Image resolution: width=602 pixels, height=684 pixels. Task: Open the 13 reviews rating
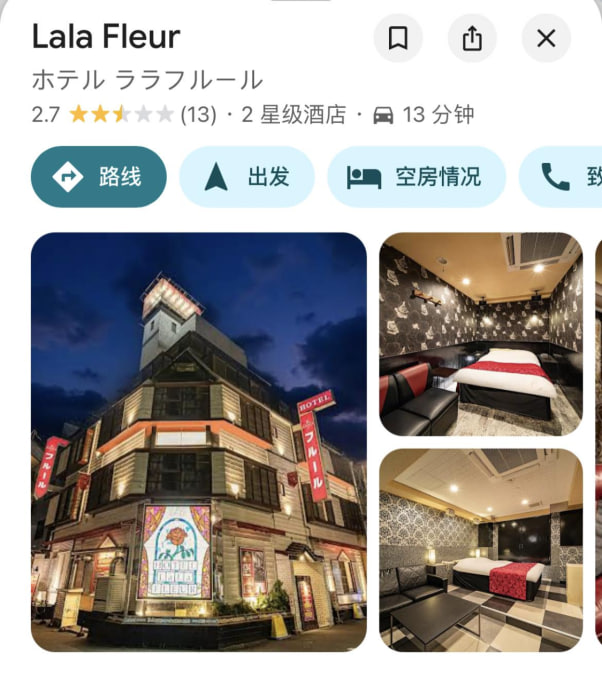pyautogui.click(x=197, y=115)
